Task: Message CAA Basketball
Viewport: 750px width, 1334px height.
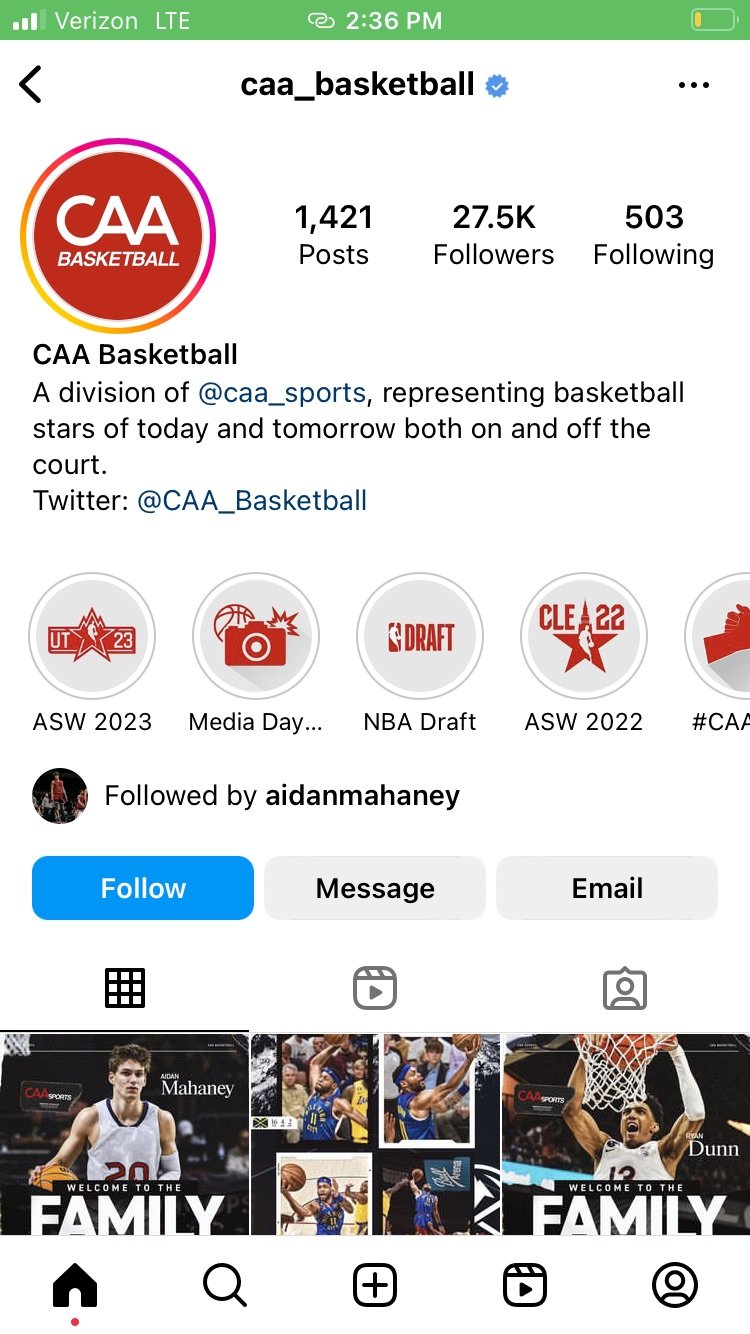Action: 375,888
